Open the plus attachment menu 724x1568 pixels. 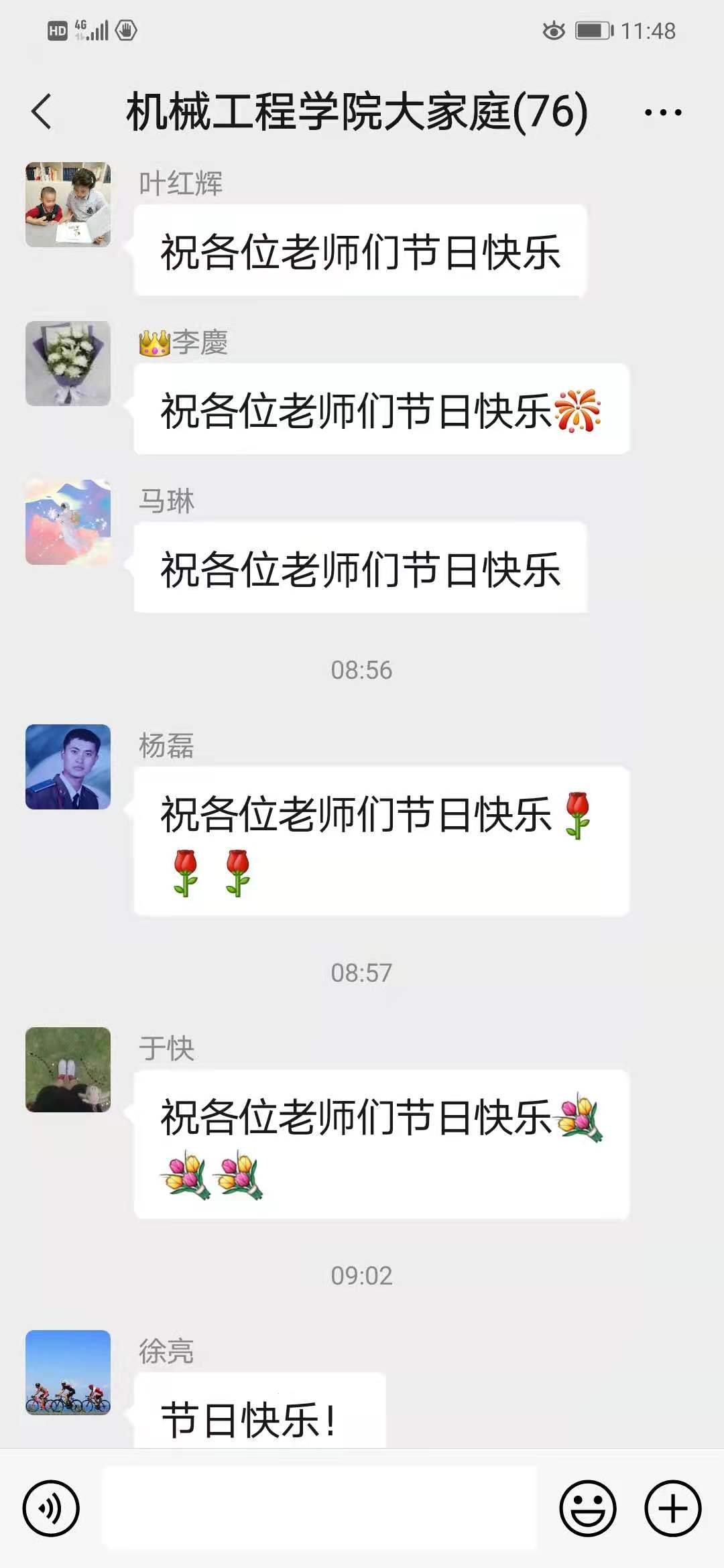(x=672, y=1508)
